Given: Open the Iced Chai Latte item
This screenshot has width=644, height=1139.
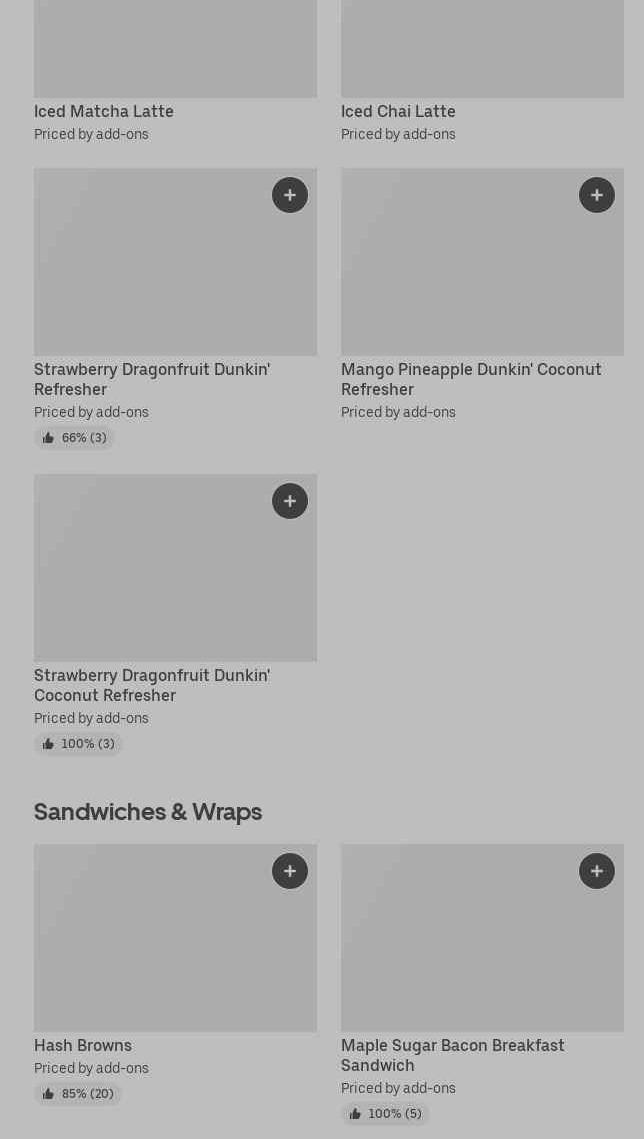Looking at the screenshot, I should point(398,111).
